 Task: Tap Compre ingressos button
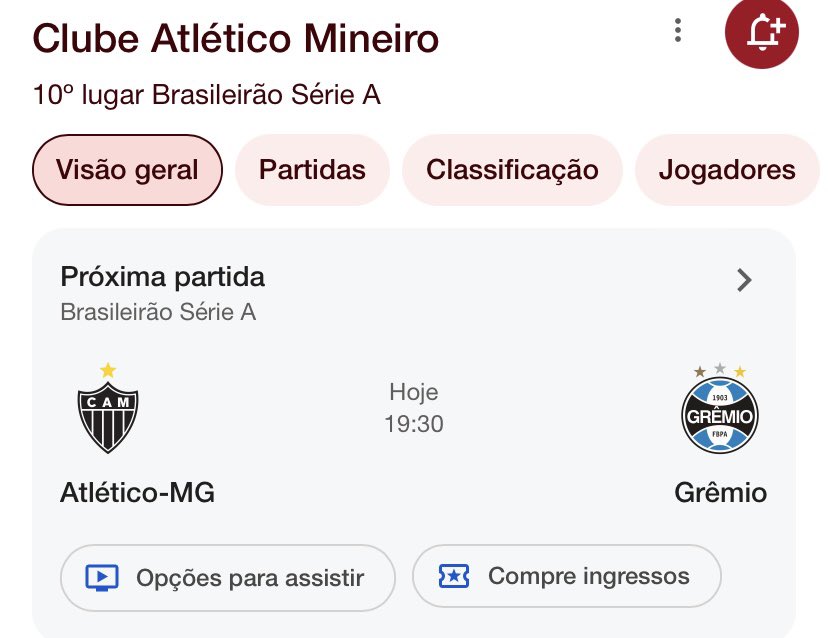point(566,576)
